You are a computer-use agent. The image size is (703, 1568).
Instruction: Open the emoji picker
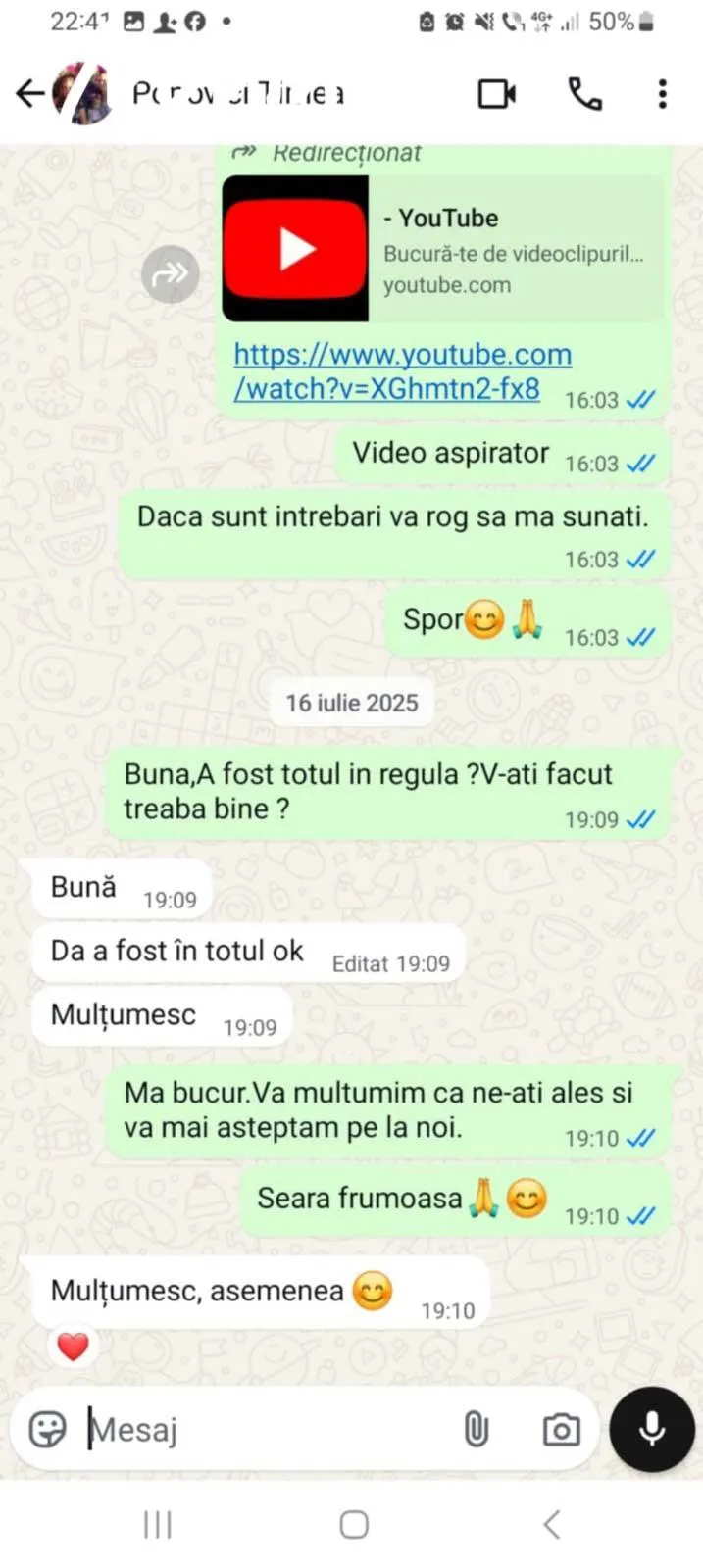[47, 1430]
